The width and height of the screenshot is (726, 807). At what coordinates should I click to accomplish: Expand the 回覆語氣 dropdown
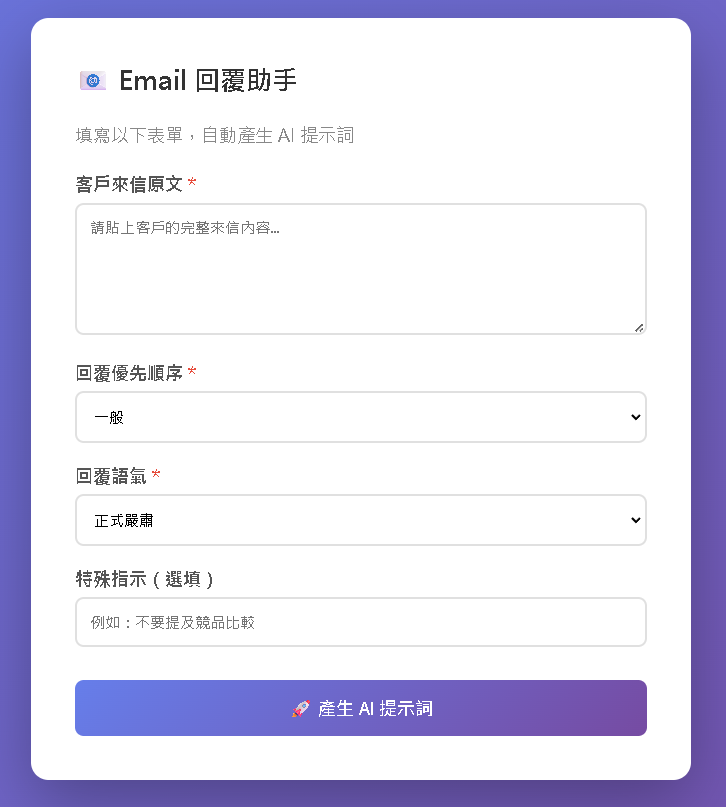click(x=360, y=520)
